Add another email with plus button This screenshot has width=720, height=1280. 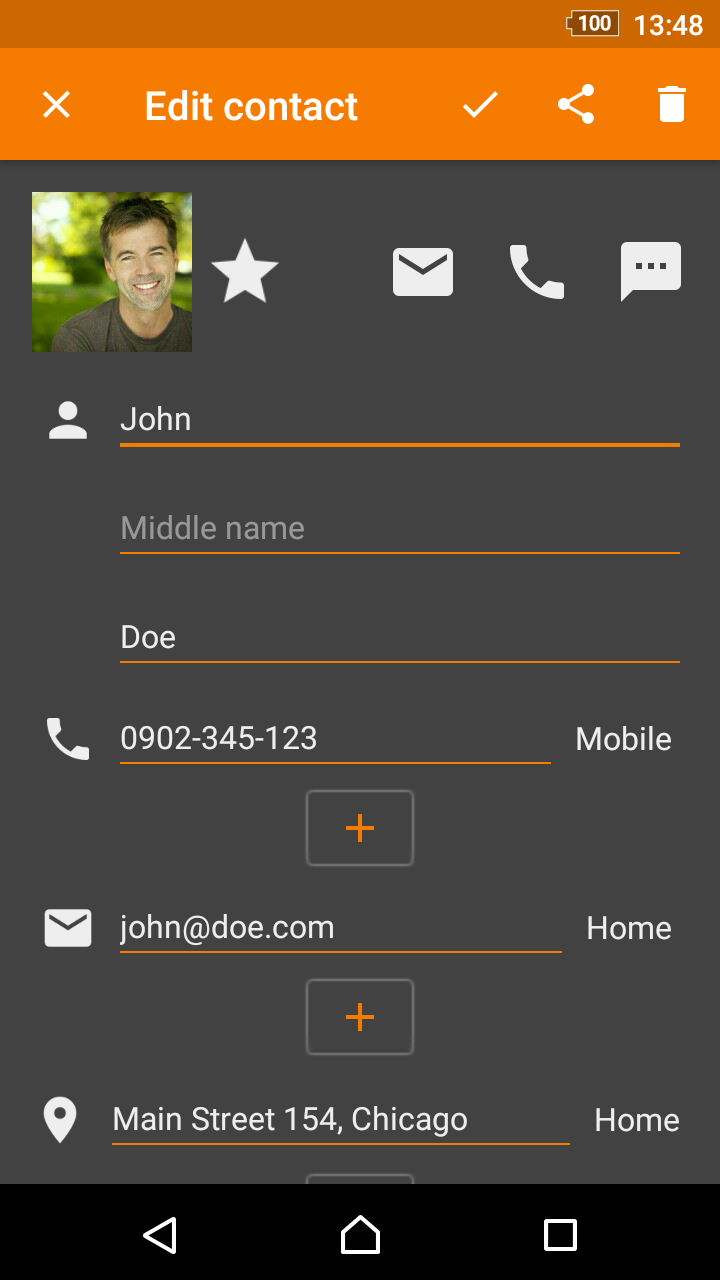click(360, 1017)
